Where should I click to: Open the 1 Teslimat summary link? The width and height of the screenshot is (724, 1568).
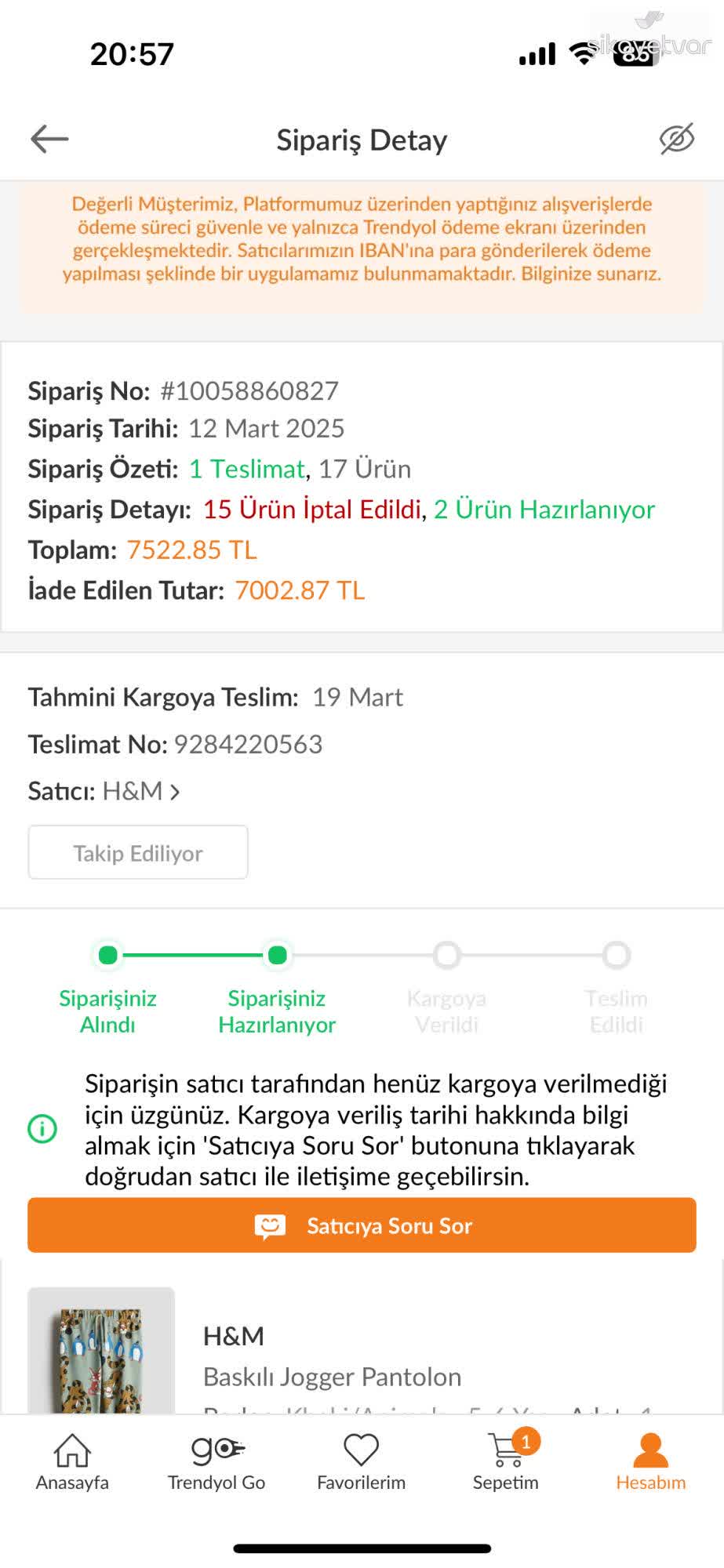[x=245, y=468]
